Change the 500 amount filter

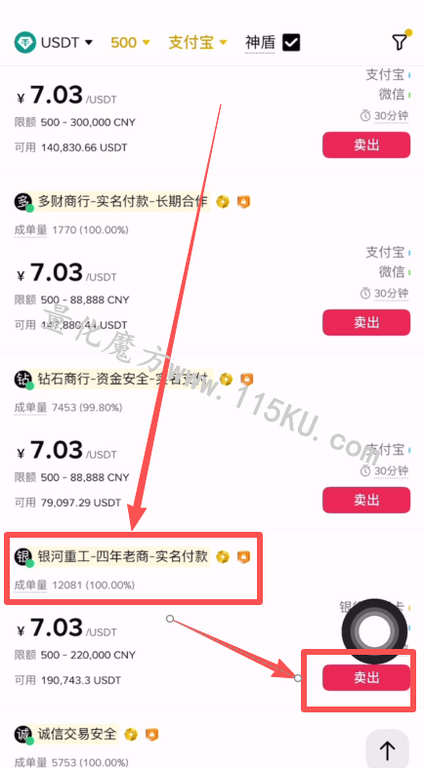pyautogui.click(x=130, y=43)
